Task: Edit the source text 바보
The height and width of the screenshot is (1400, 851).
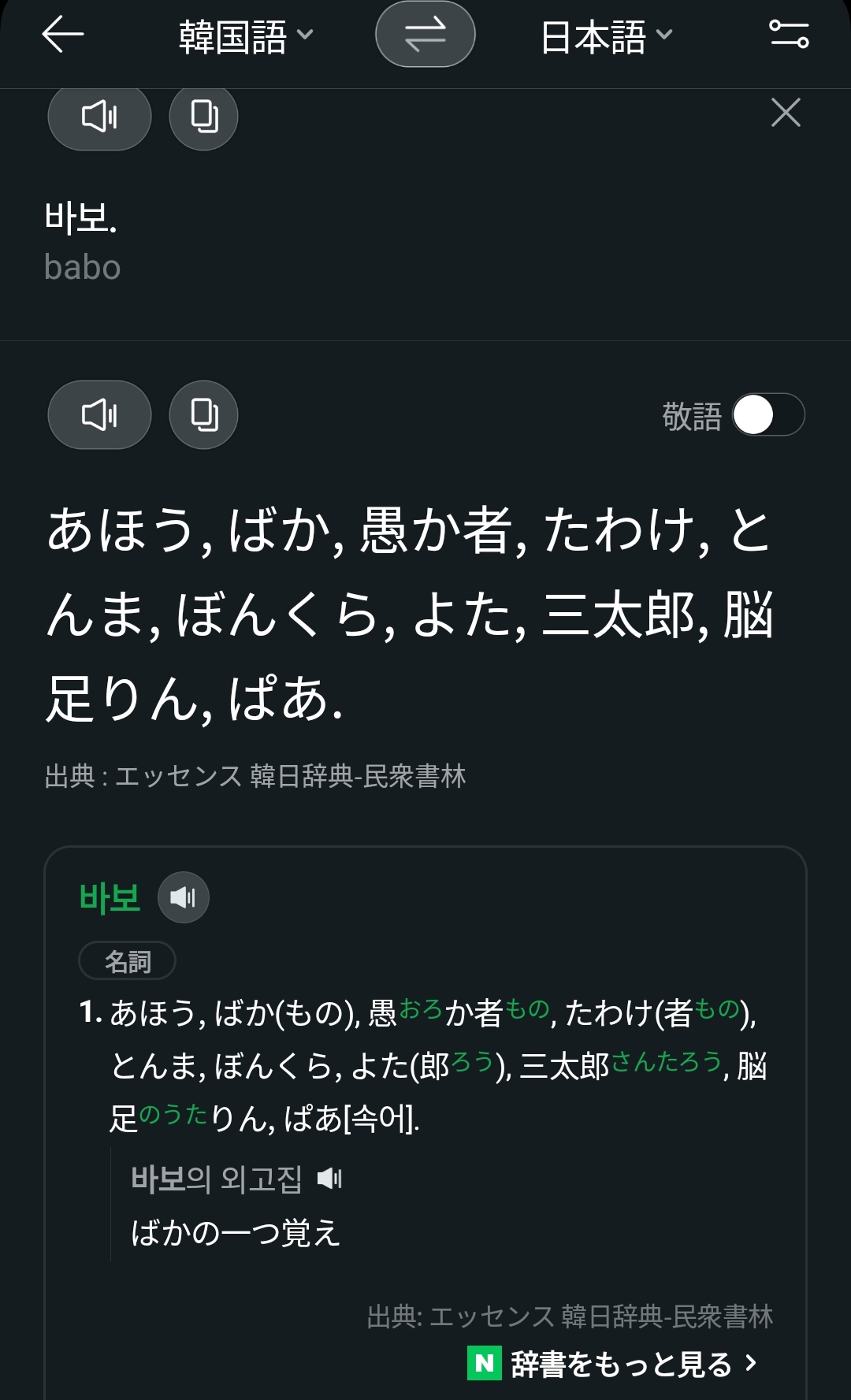Action: point(81,217)
